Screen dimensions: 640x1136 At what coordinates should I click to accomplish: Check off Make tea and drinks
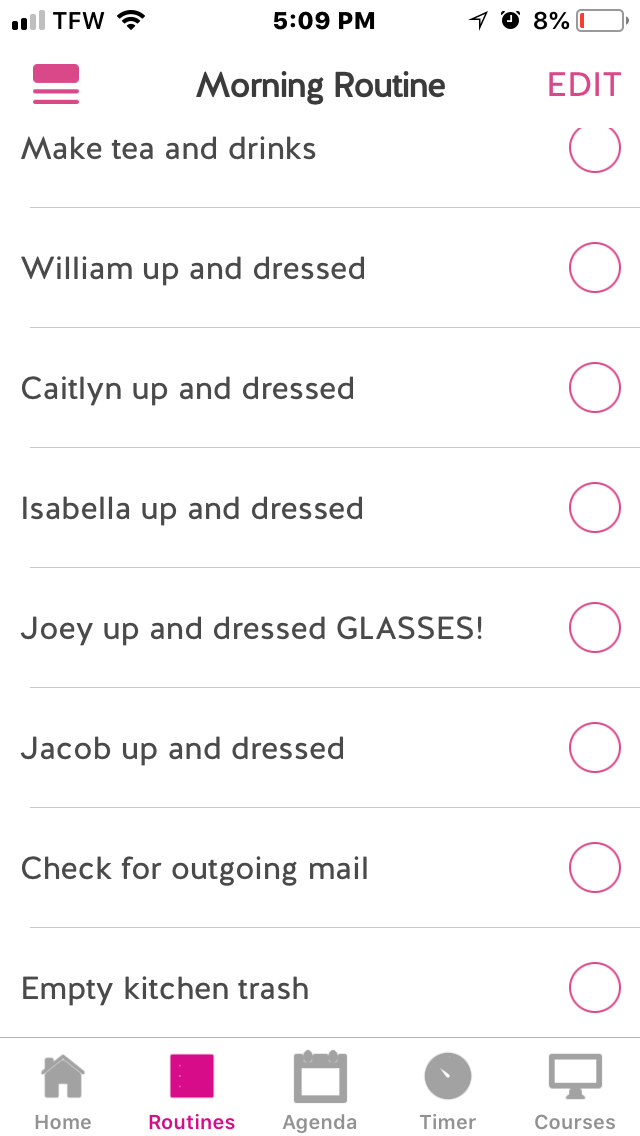pyautogui.click(x=595, y=149)
